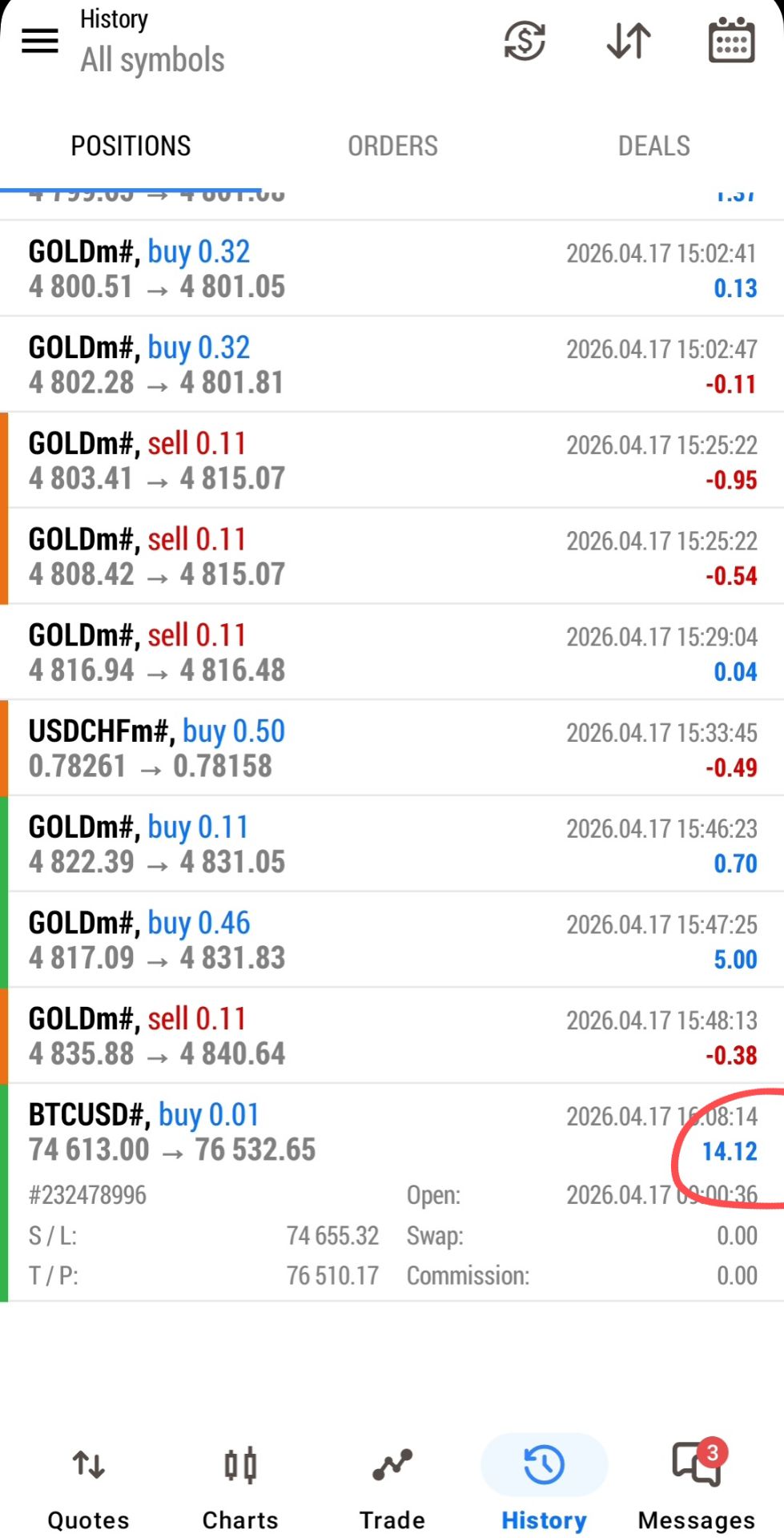Collapse the BTCUSD# buy 0.01 position
Image resolution: width=784 pixels, height=1538 pixels.
coord(392,1132)
